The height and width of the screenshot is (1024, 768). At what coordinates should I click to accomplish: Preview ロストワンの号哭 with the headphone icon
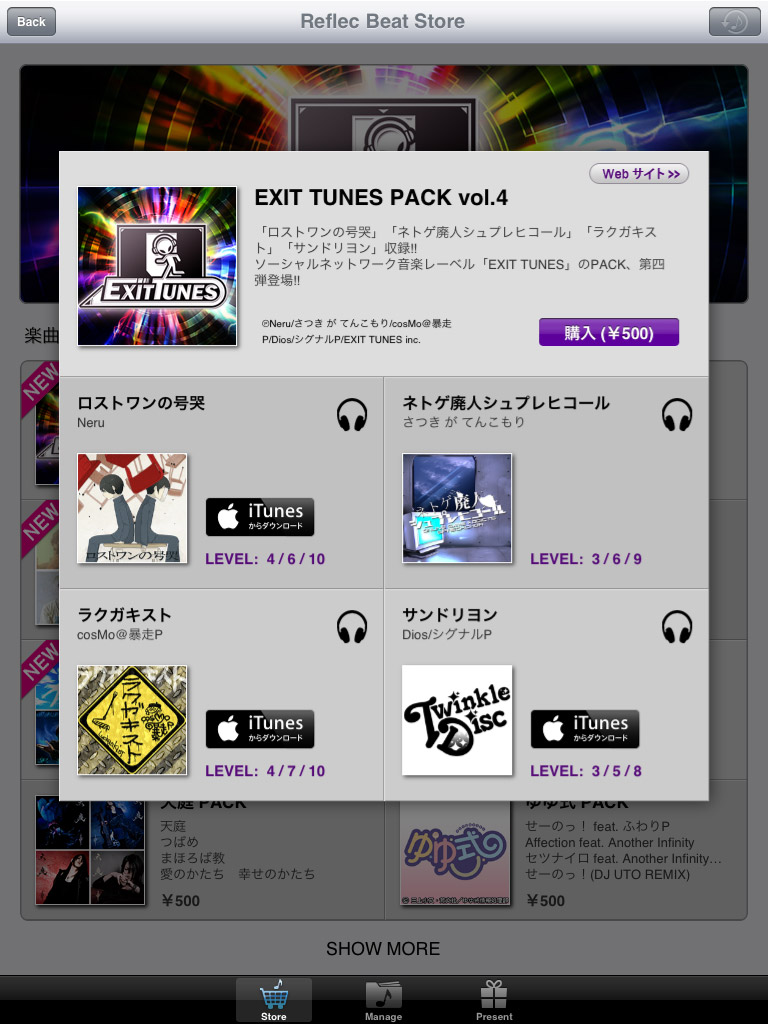[x=352, y=414]
